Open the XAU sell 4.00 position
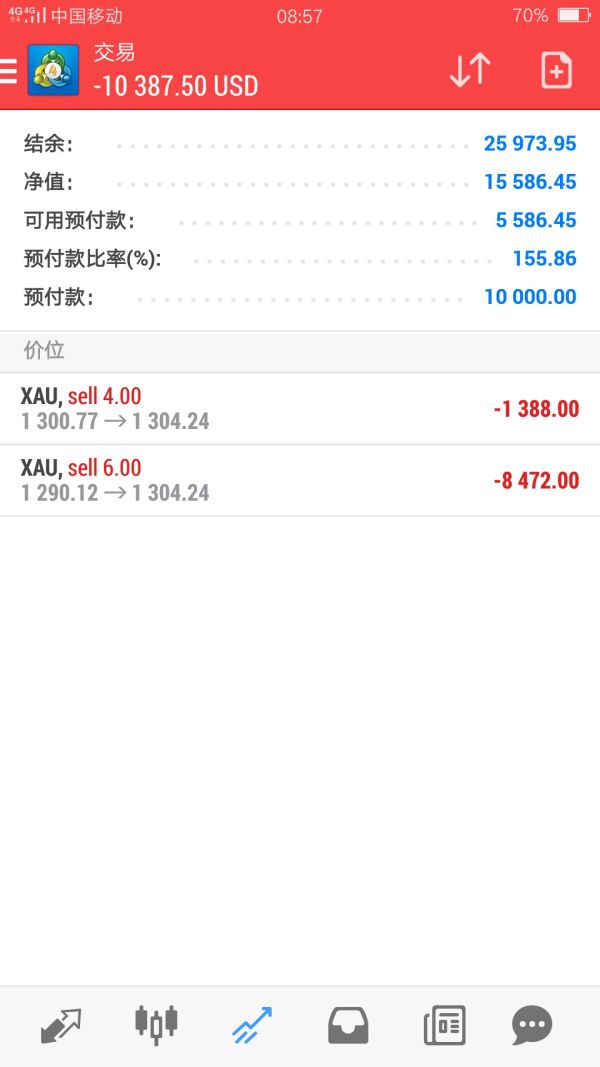The width and height of the screenshot is (600, 1067). pos(300,409)
